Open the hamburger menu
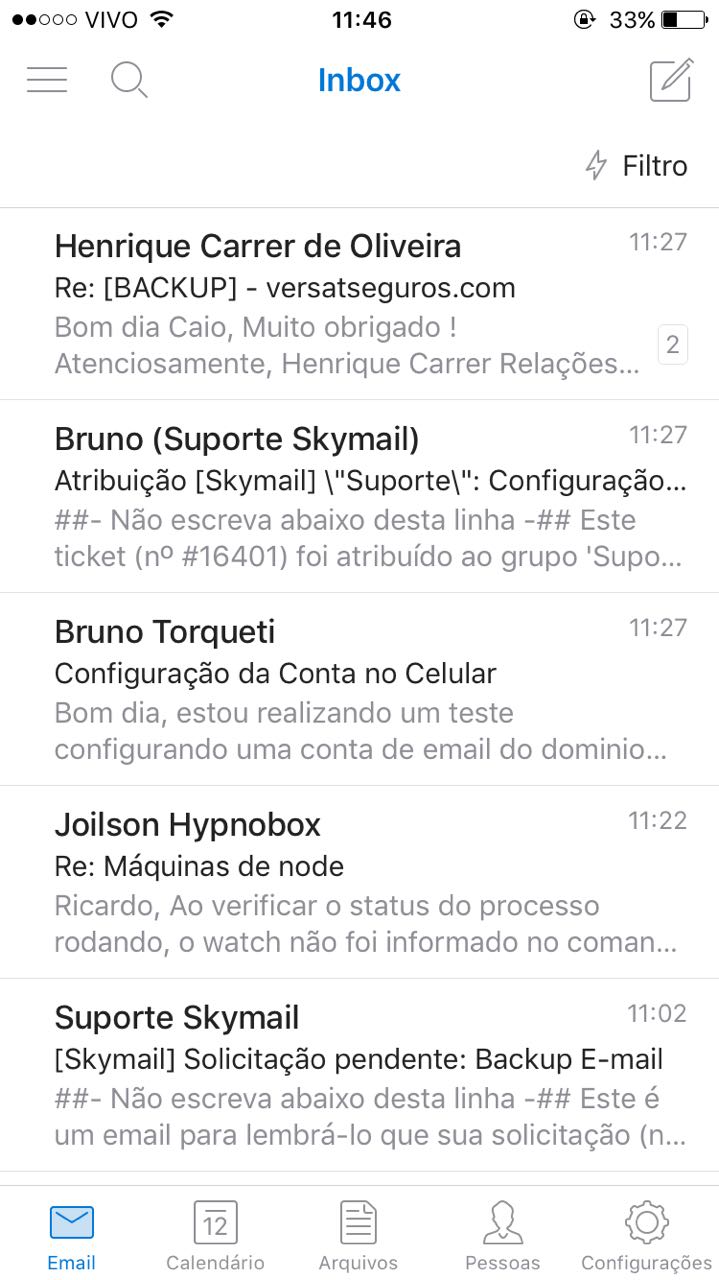 [47, 80]
